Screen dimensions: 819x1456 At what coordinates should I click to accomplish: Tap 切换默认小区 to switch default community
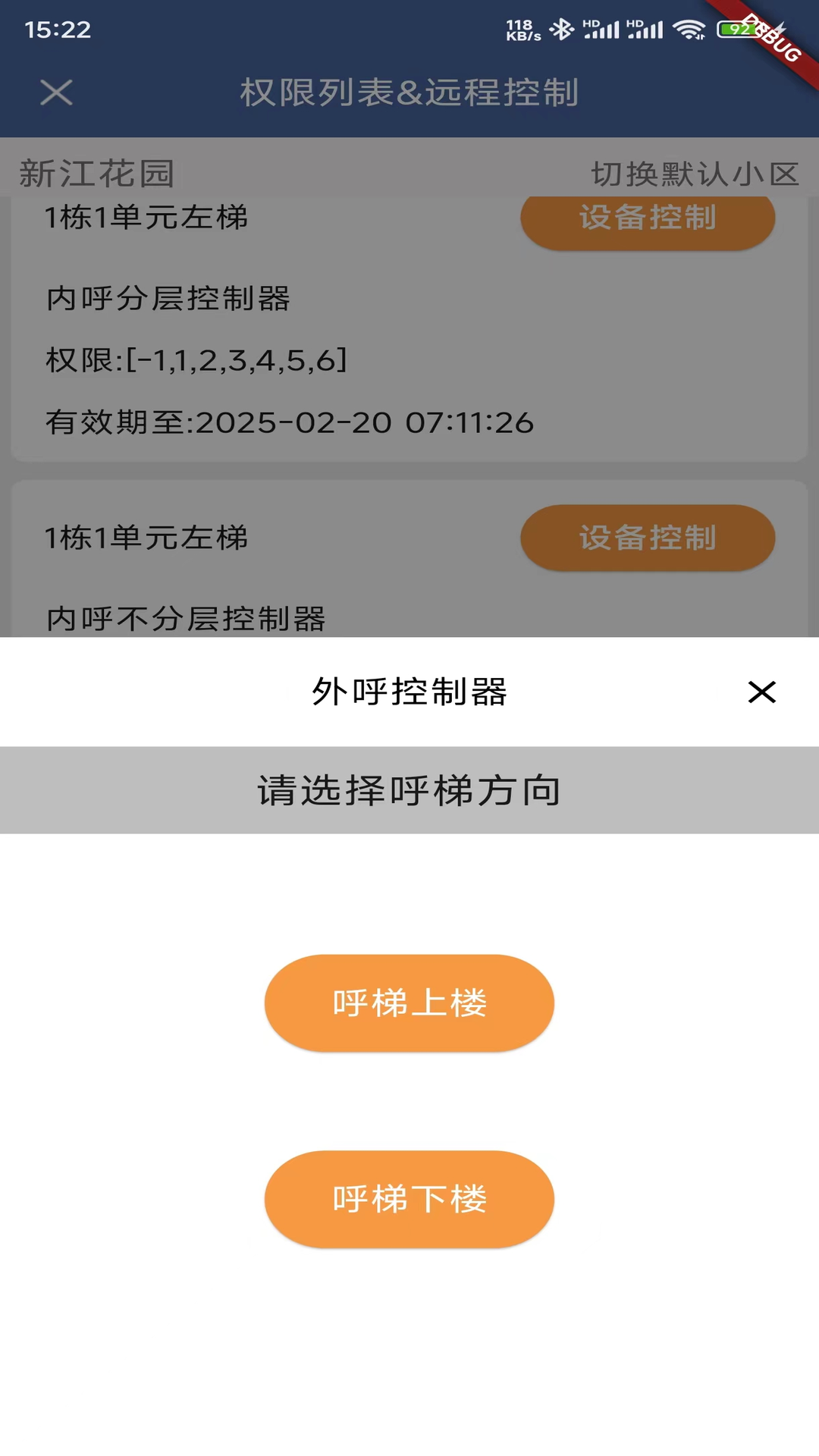694,174
